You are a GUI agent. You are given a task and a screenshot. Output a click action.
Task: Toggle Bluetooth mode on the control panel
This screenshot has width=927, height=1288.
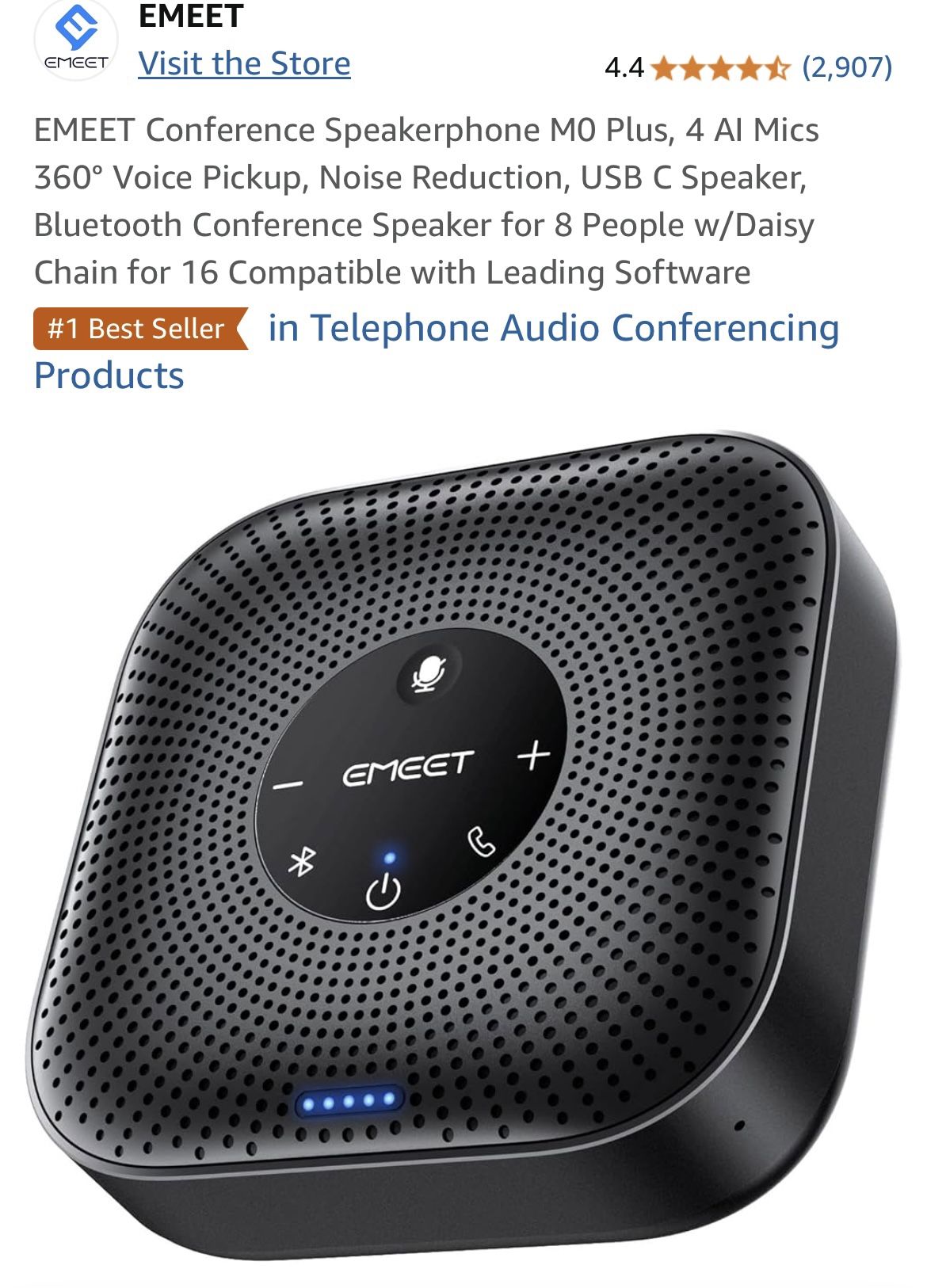[x=303, y=861]
